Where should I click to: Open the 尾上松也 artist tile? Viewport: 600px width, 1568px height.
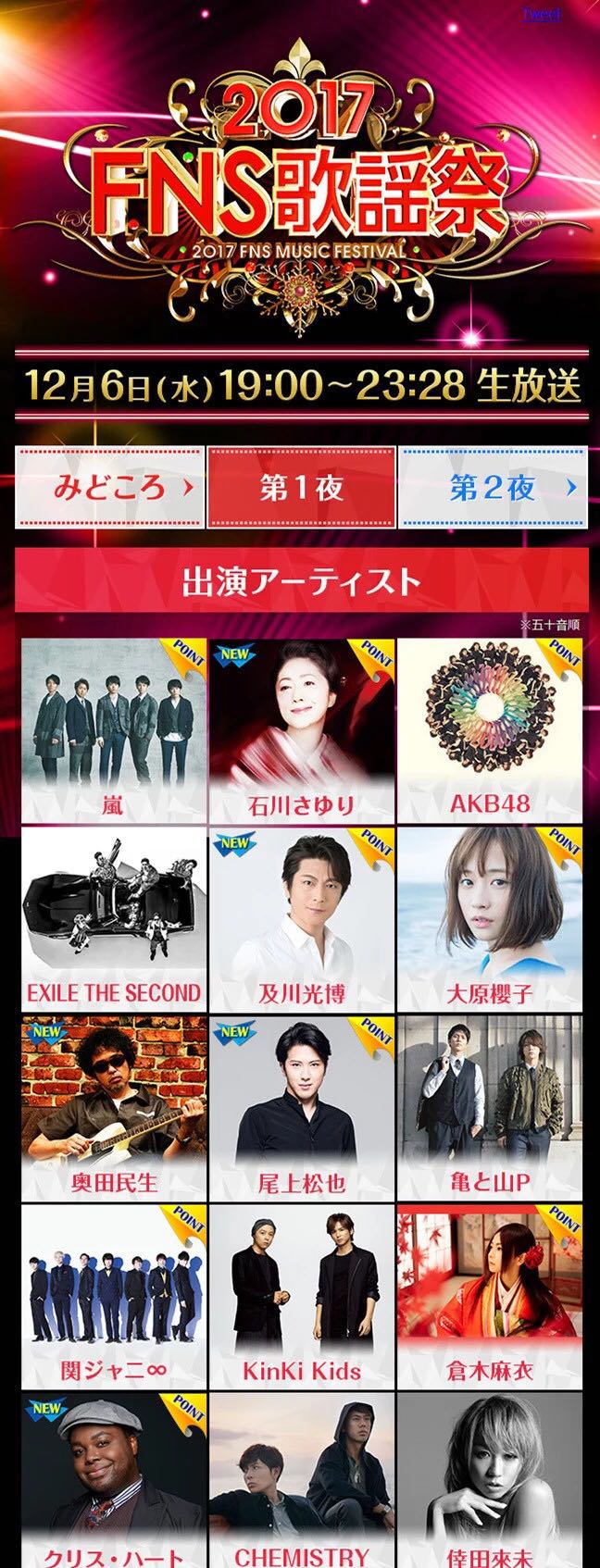point(302,1108)
